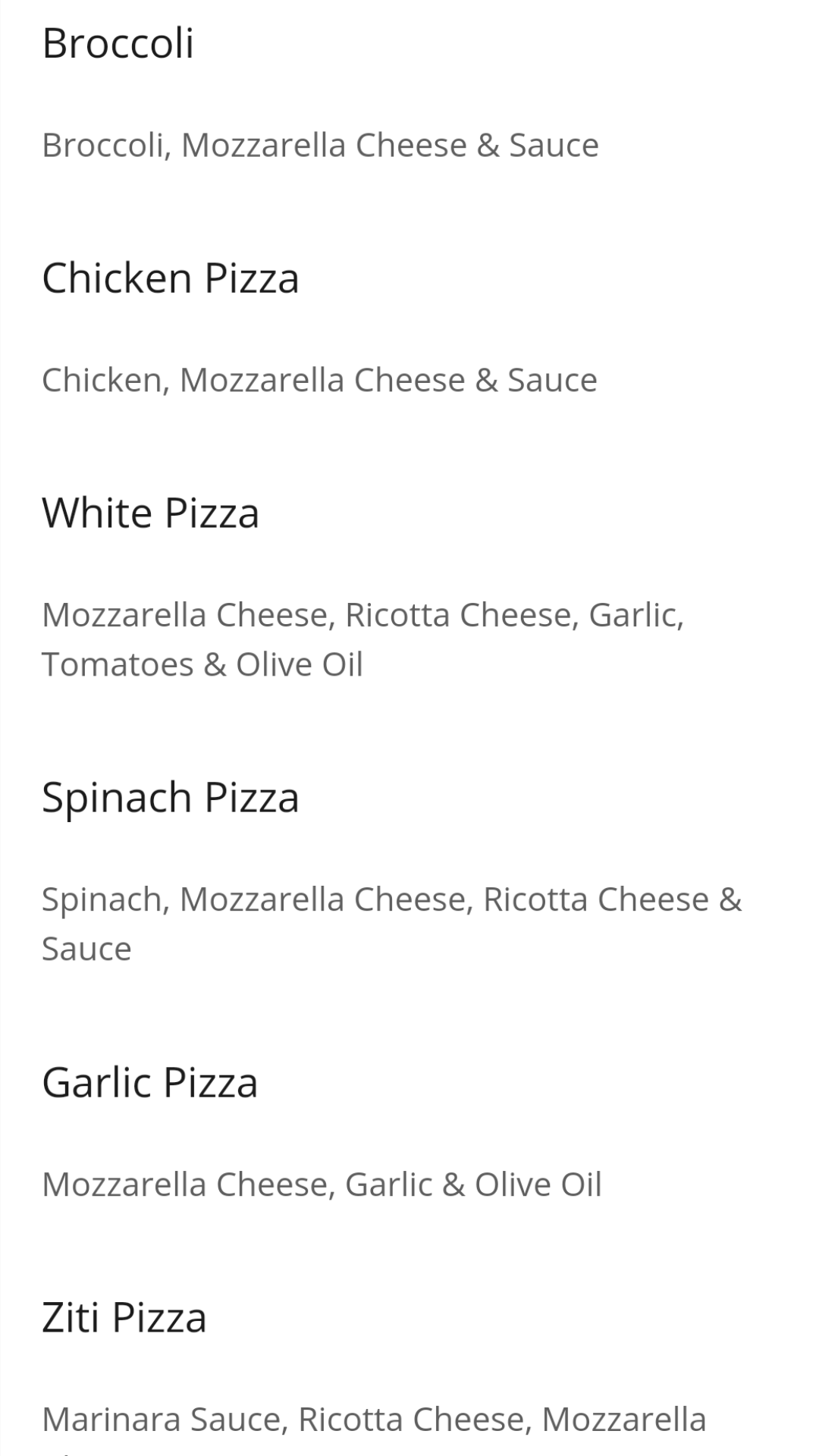Select Chicken Pizza from the menu

coord(171,278)
